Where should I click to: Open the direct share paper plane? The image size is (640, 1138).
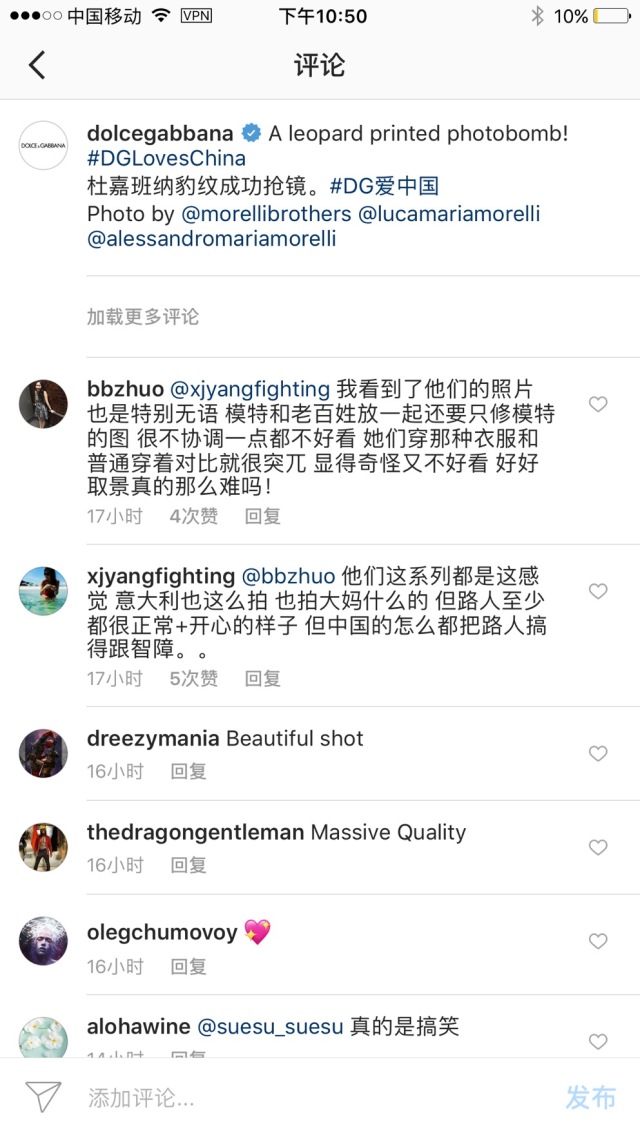coord(43,1098)
